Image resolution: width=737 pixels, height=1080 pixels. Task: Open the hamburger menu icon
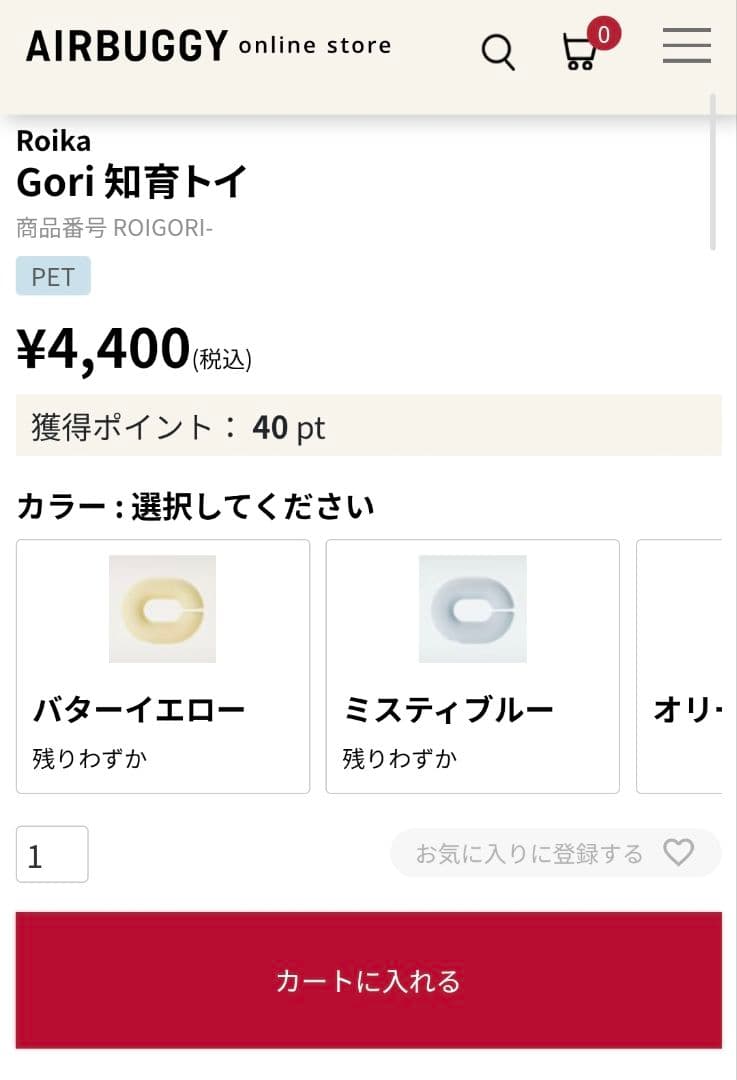pyautogui.click(x=686, y=46)
